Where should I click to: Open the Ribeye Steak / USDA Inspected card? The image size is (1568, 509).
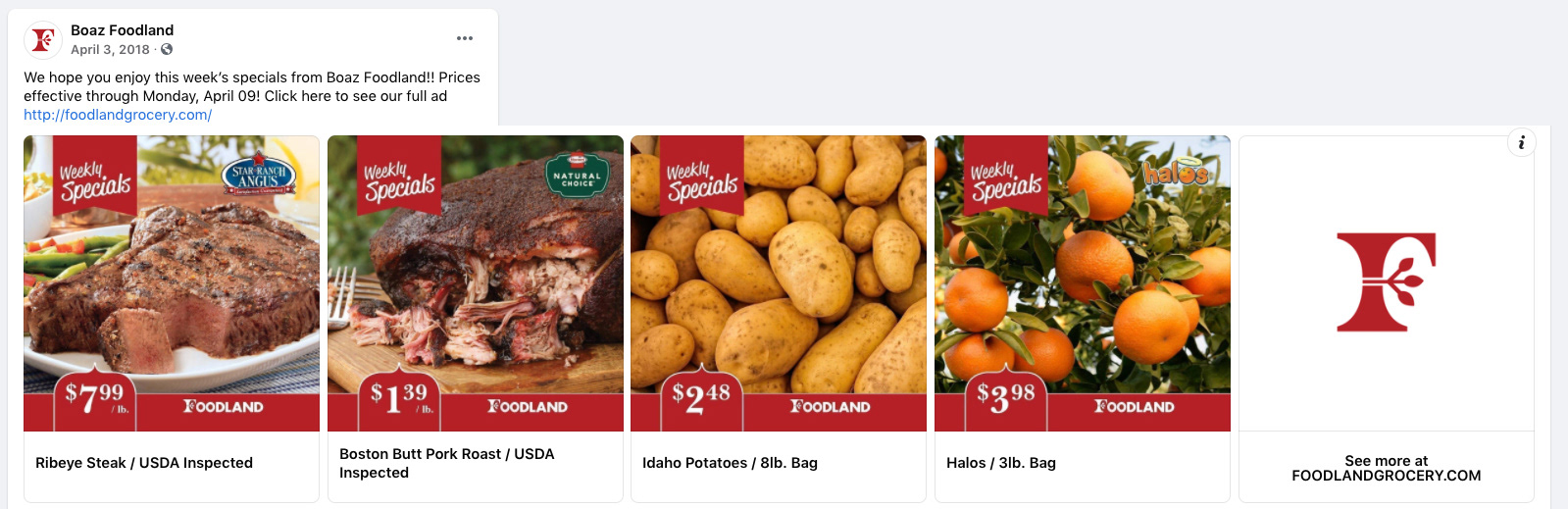click(172, 284)
